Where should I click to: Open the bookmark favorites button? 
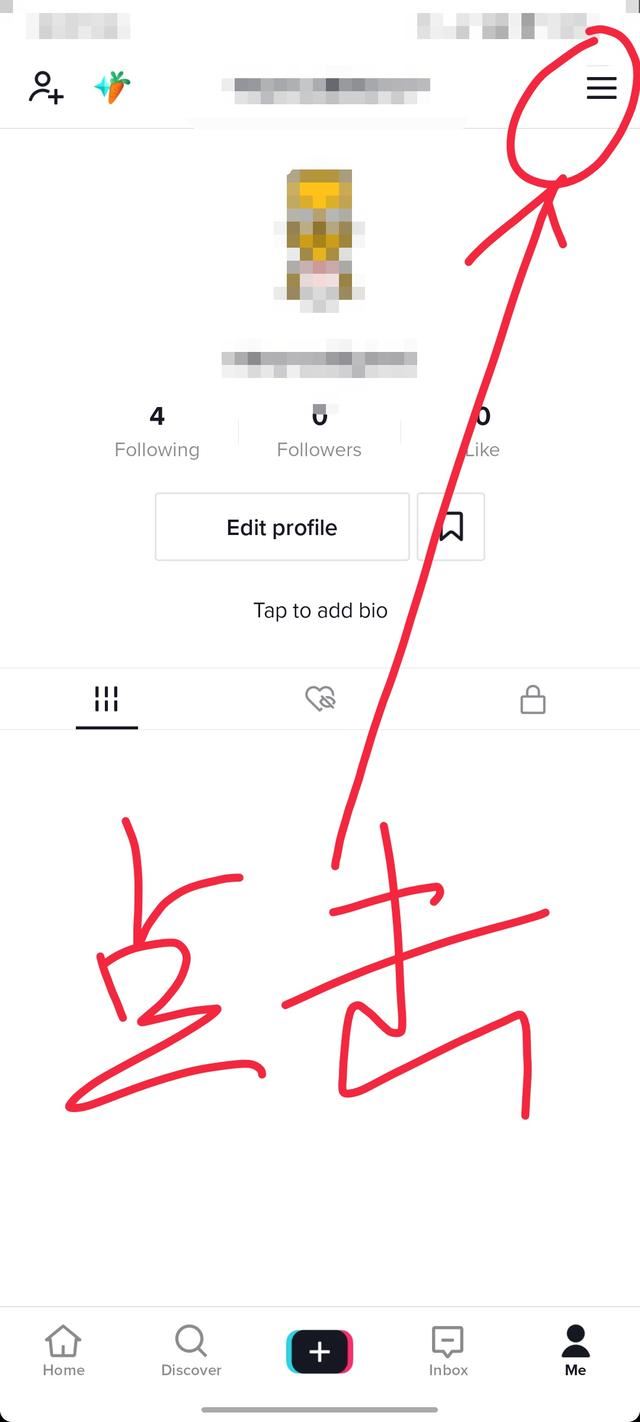(451, 527)
